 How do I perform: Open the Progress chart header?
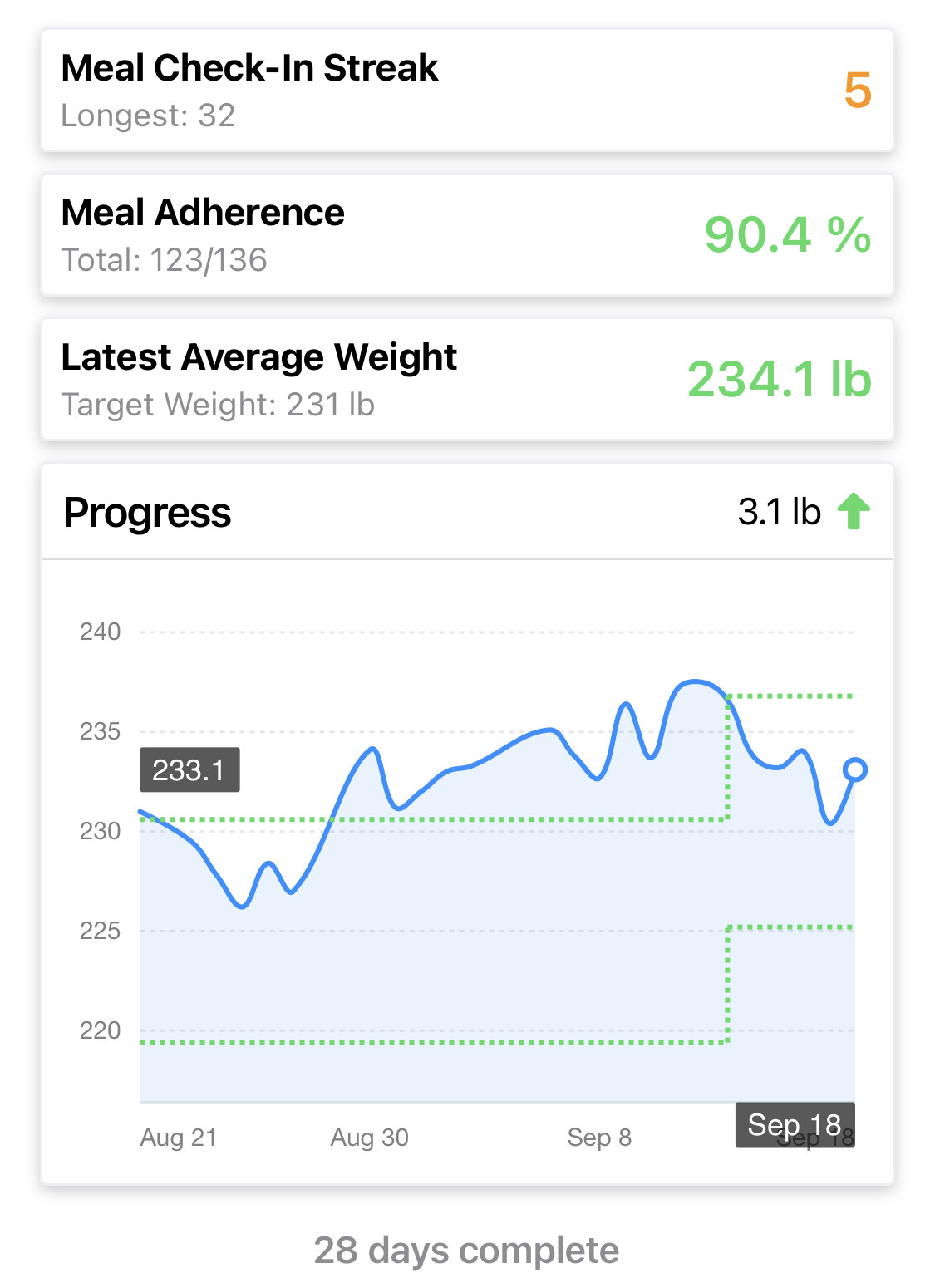[x=467, y=512]
